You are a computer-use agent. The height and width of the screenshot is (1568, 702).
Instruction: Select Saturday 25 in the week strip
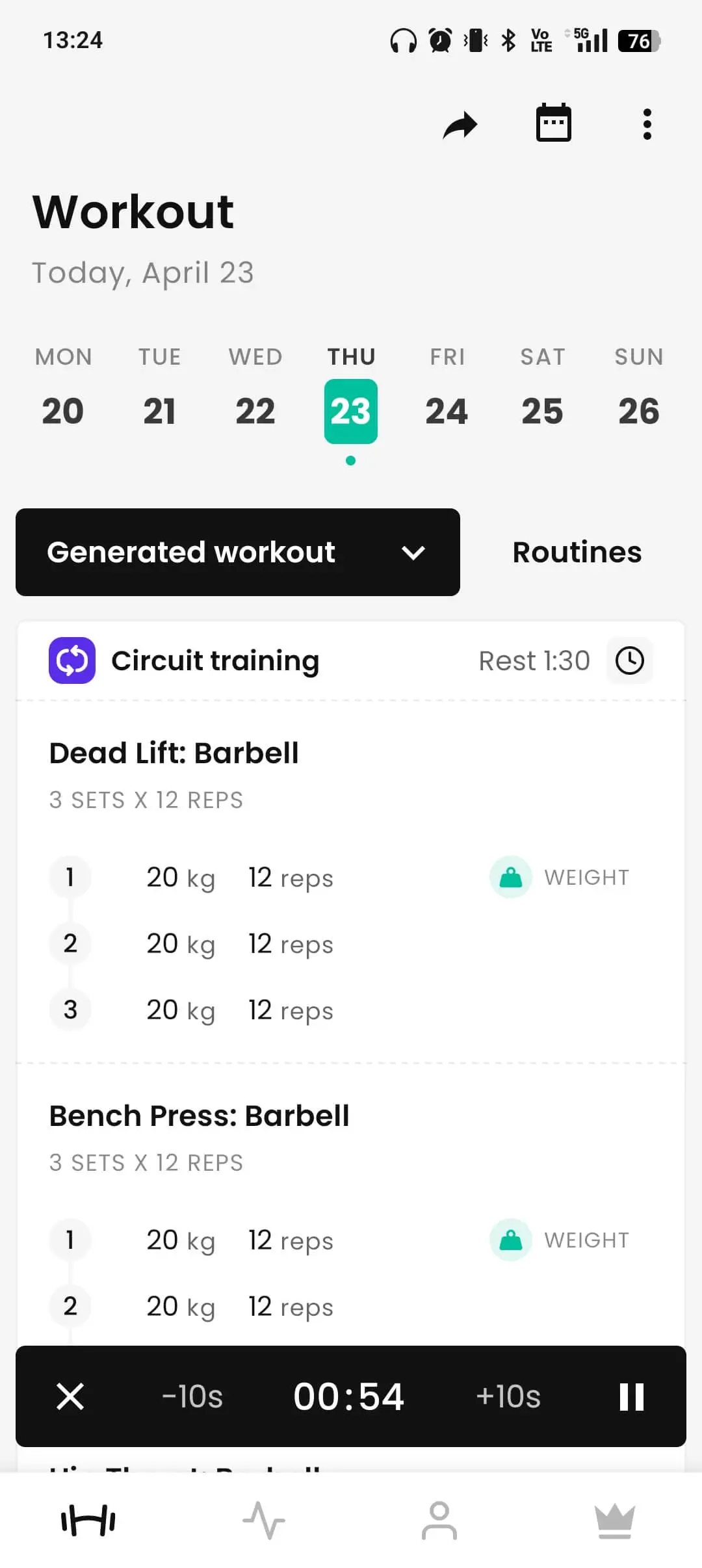tap(542, 411)
